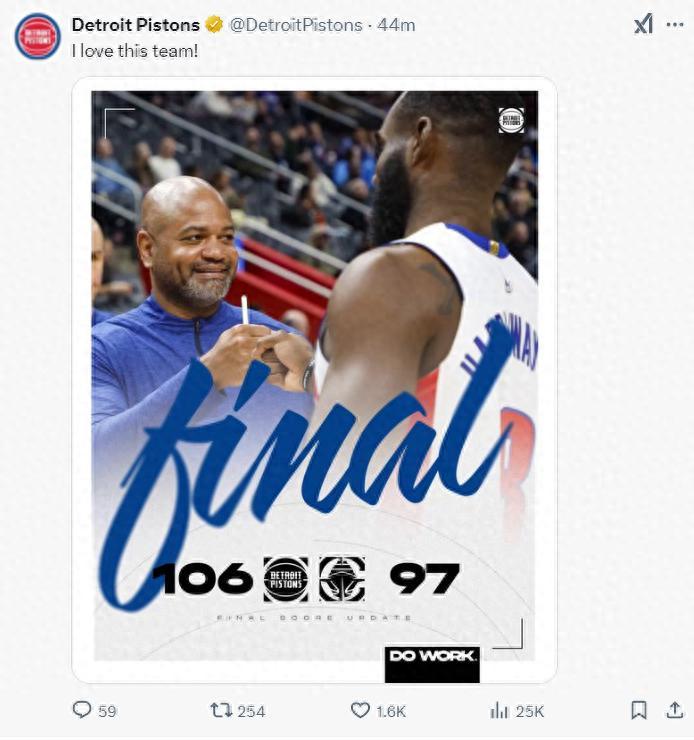Bookmark this Pistons post
The image size is (694, 740).
[x=638, y=710]
